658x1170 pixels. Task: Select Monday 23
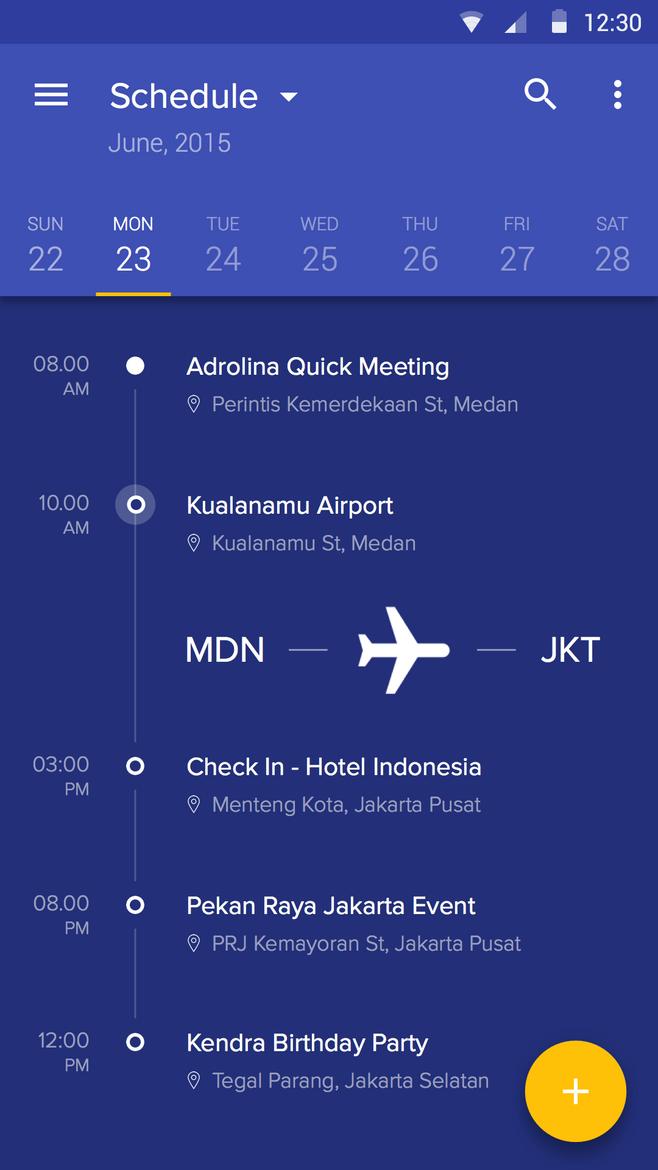tap(133, 245)
